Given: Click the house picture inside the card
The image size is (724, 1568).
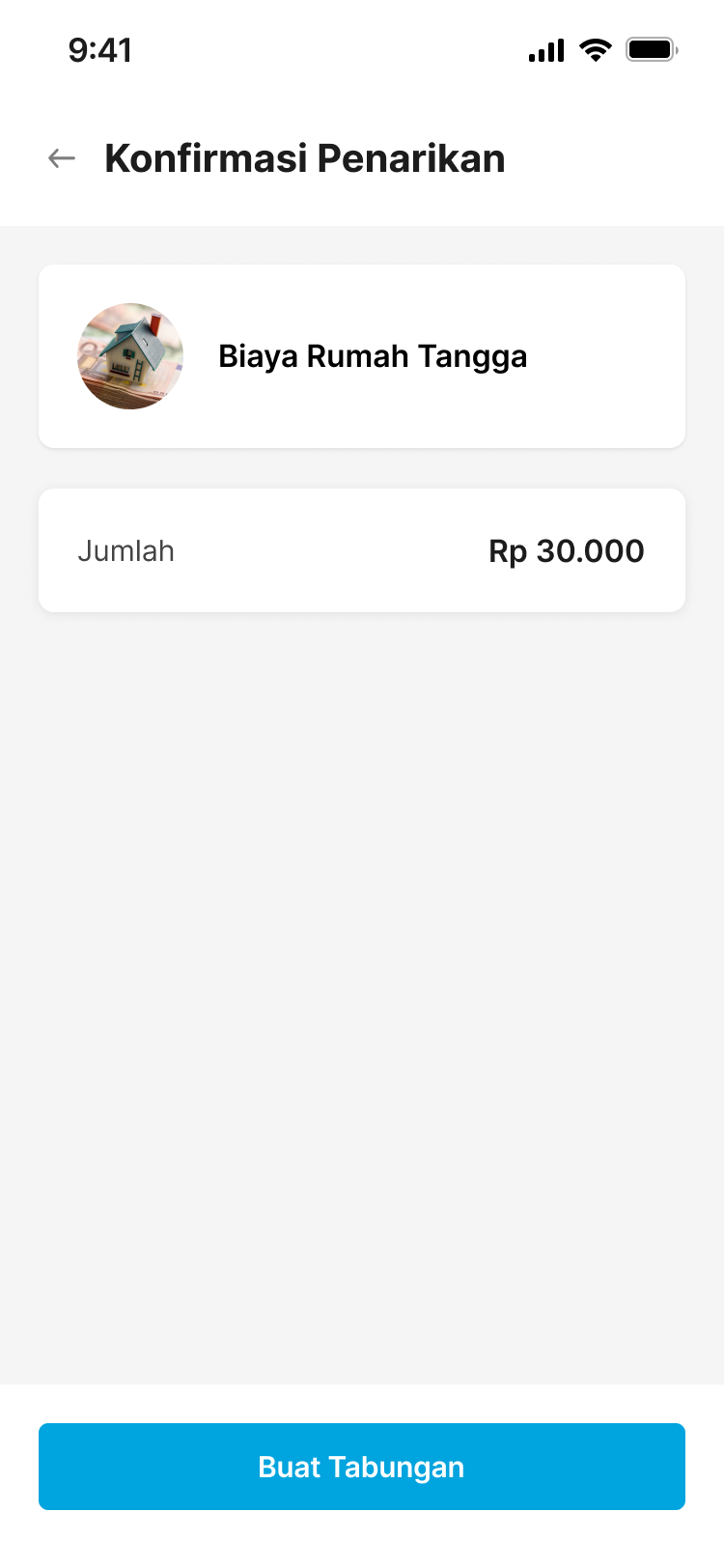Looking at the screenshot, I should pyautogui.click(x=129, y=355).
